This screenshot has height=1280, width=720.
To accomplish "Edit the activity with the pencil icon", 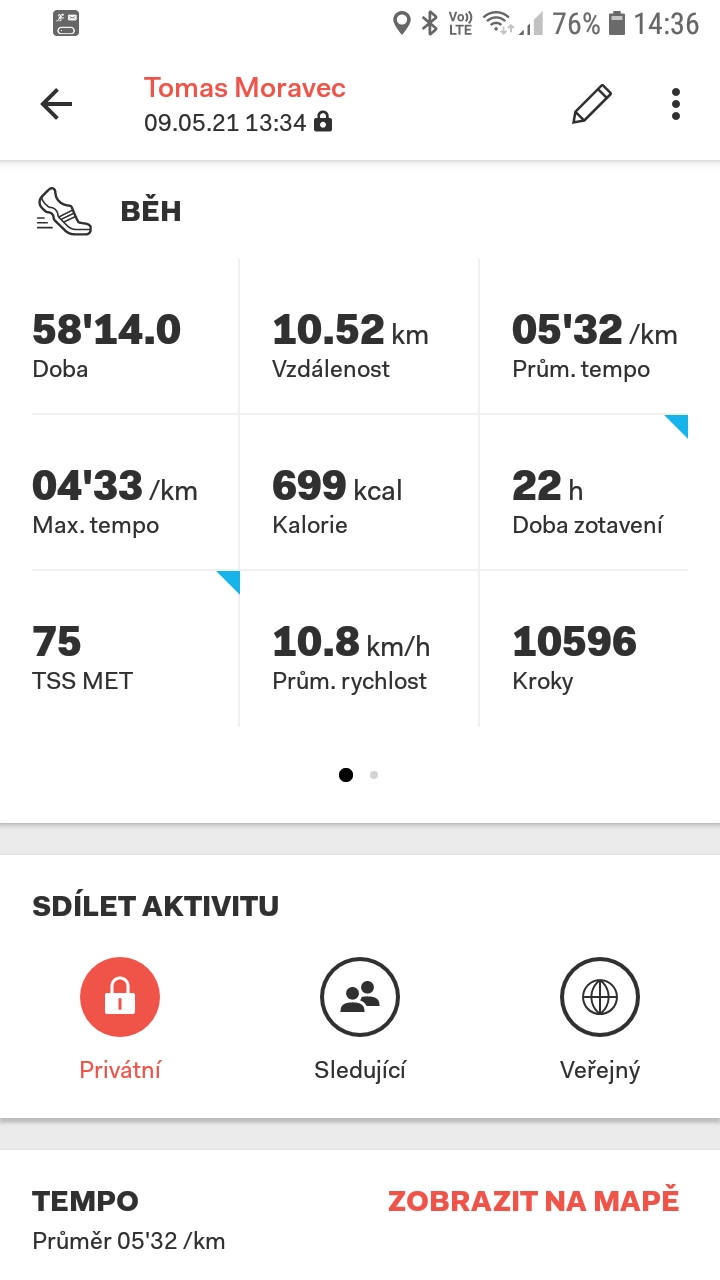I will (591, 104).
